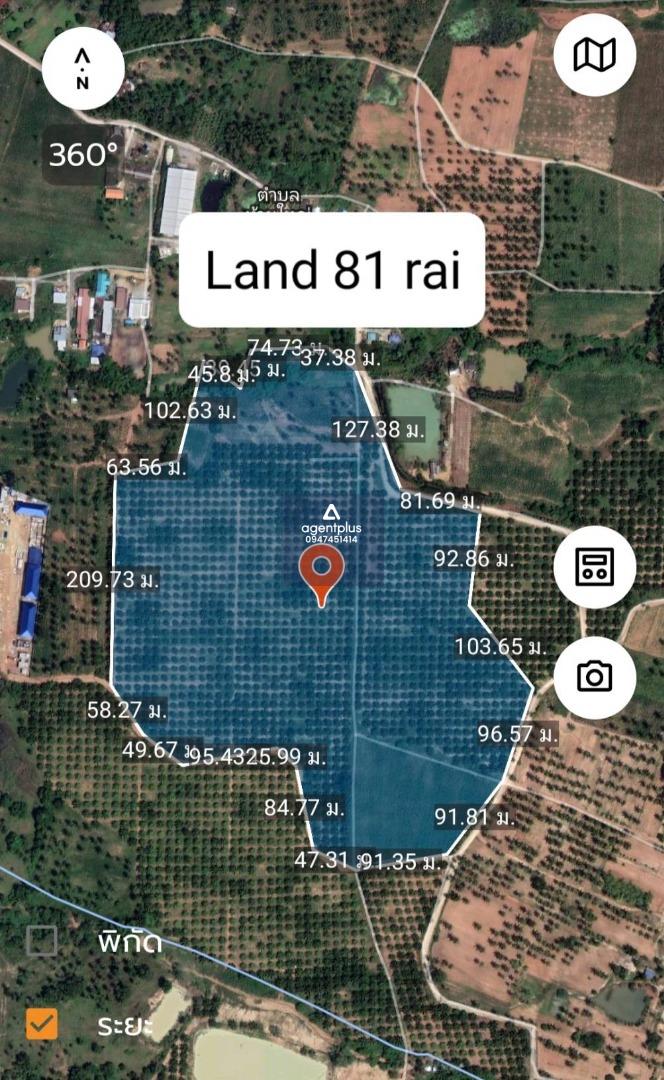Tap the north compass button
The width and height of the screenshot is (664, 1080).
pyautogui.click(x=83, y=69)
